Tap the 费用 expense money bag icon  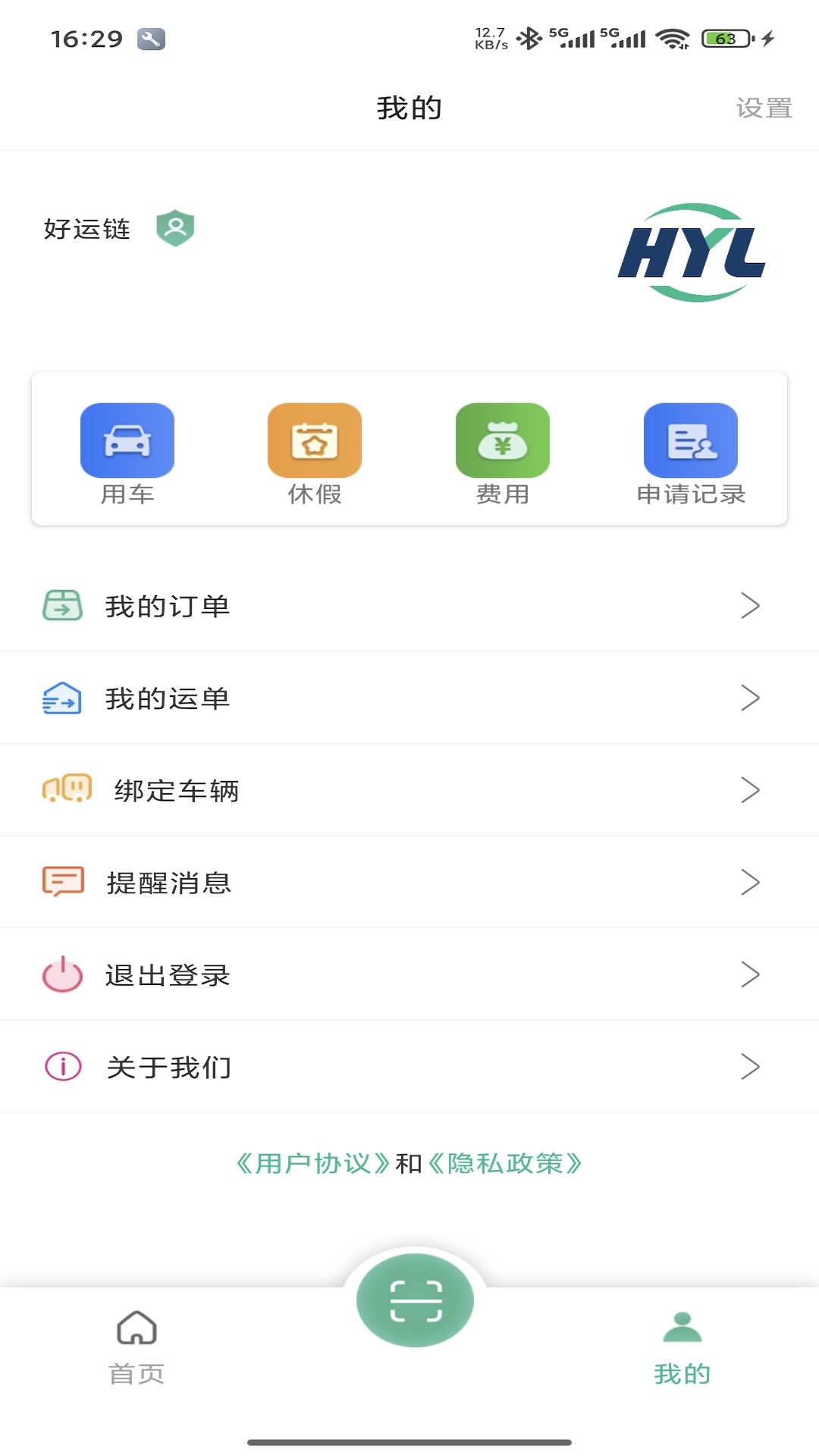(x=502, y=440)
